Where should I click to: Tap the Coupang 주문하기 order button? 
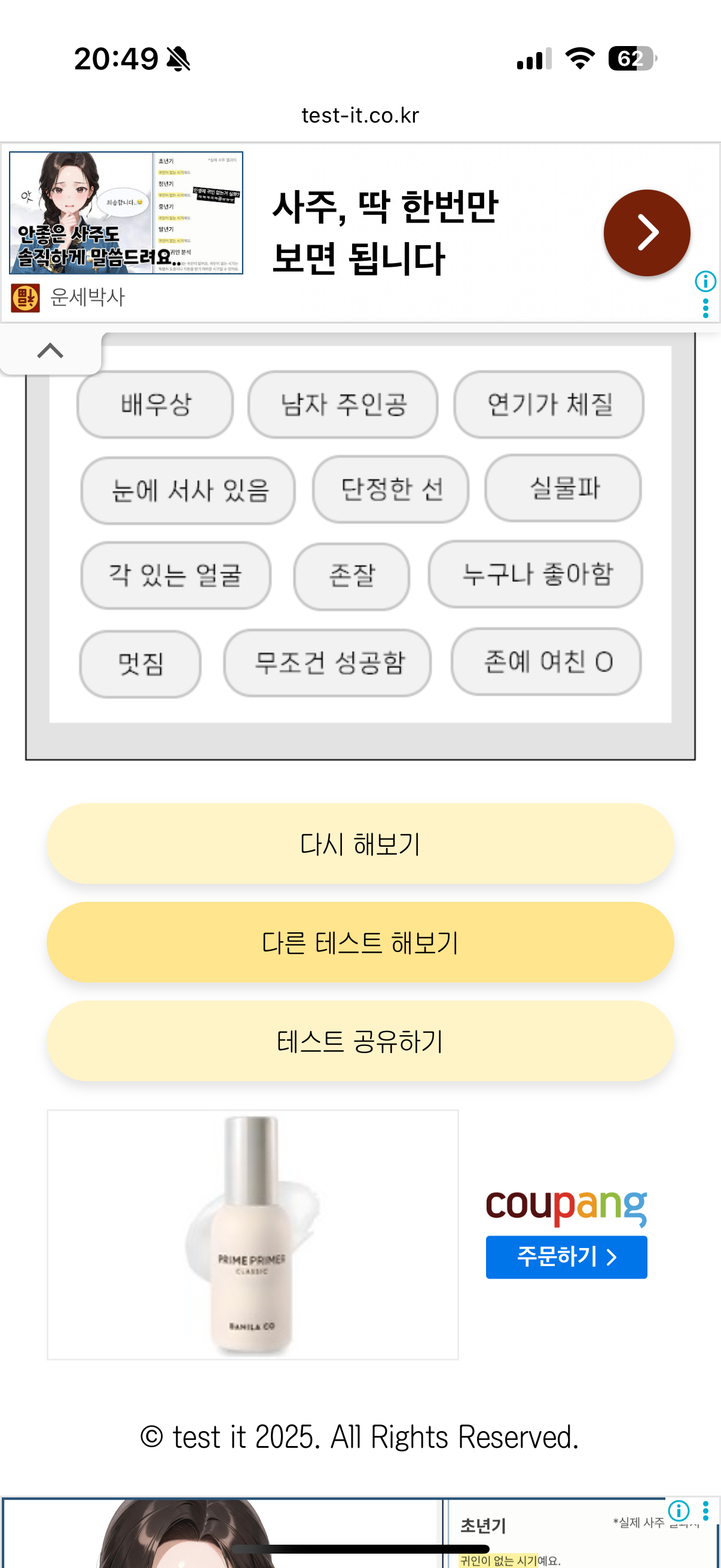[x=566, y=1257]
